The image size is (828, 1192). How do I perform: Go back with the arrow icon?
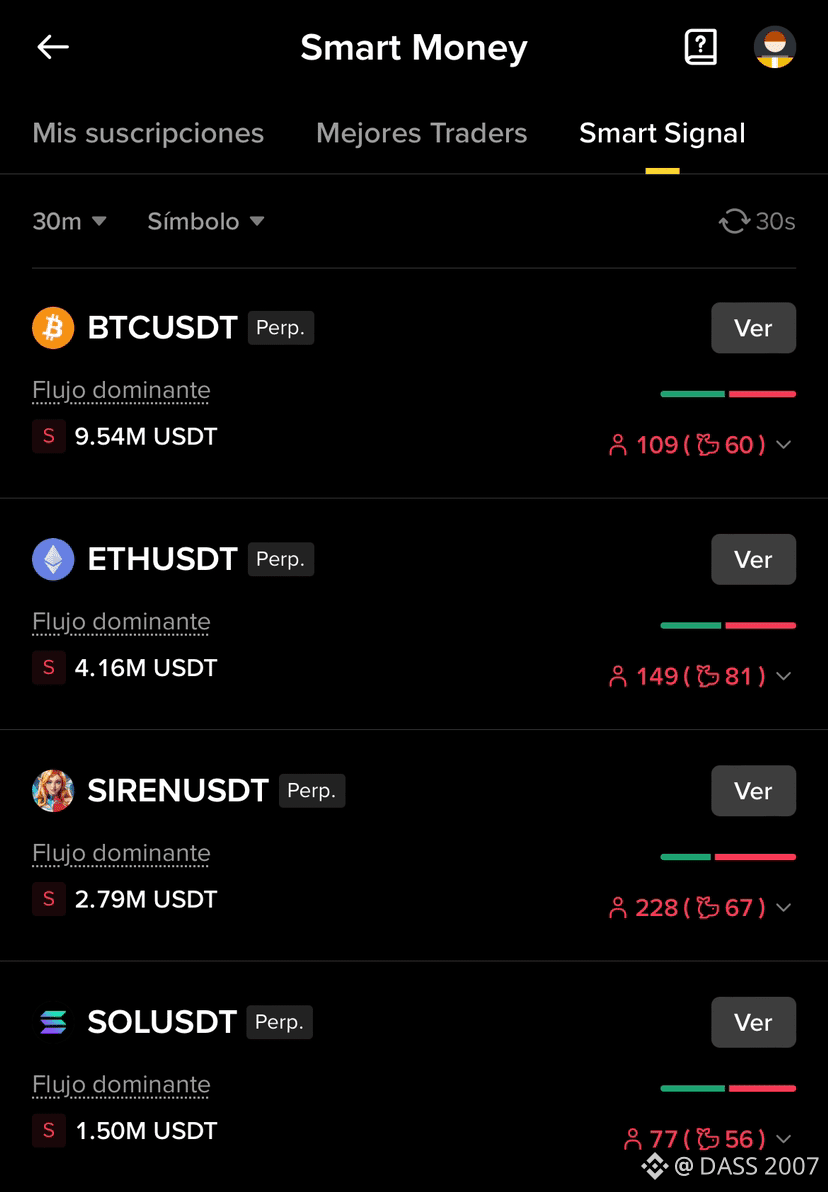point(53,47)
